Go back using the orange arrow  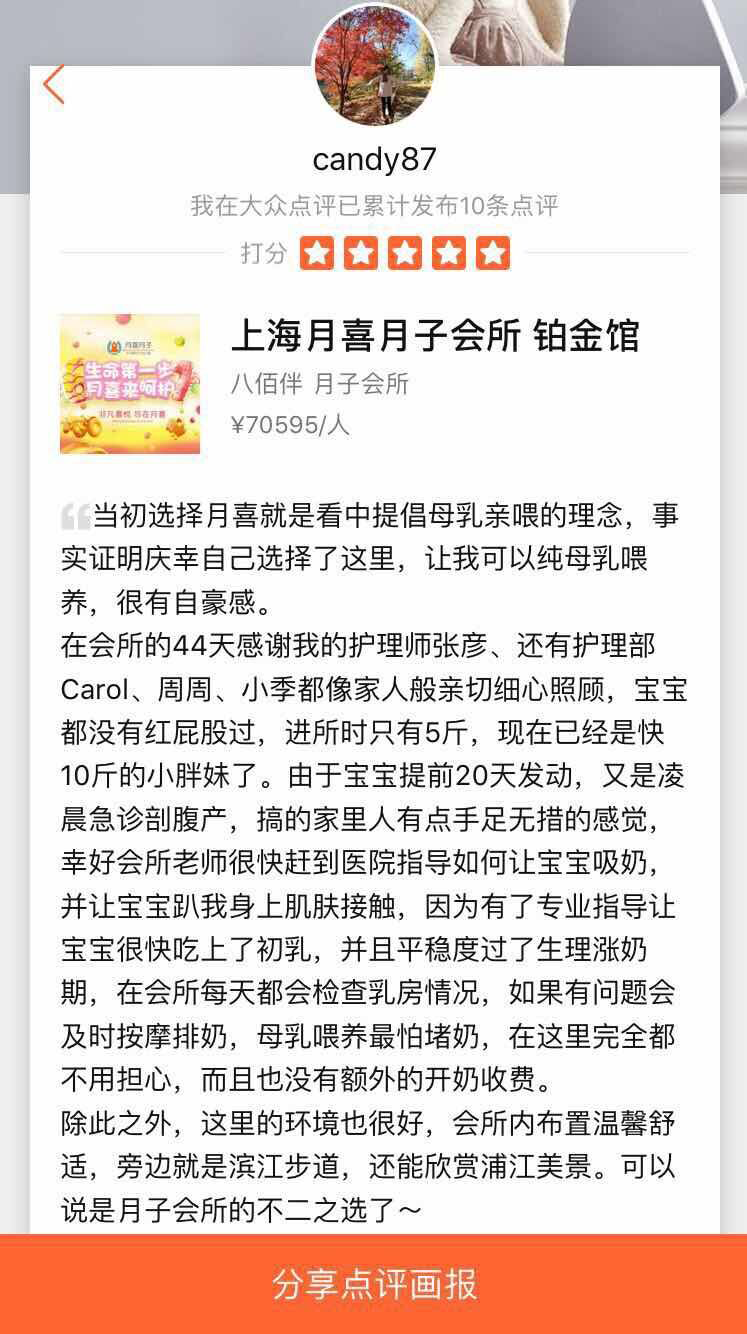(x=54, y=85)
